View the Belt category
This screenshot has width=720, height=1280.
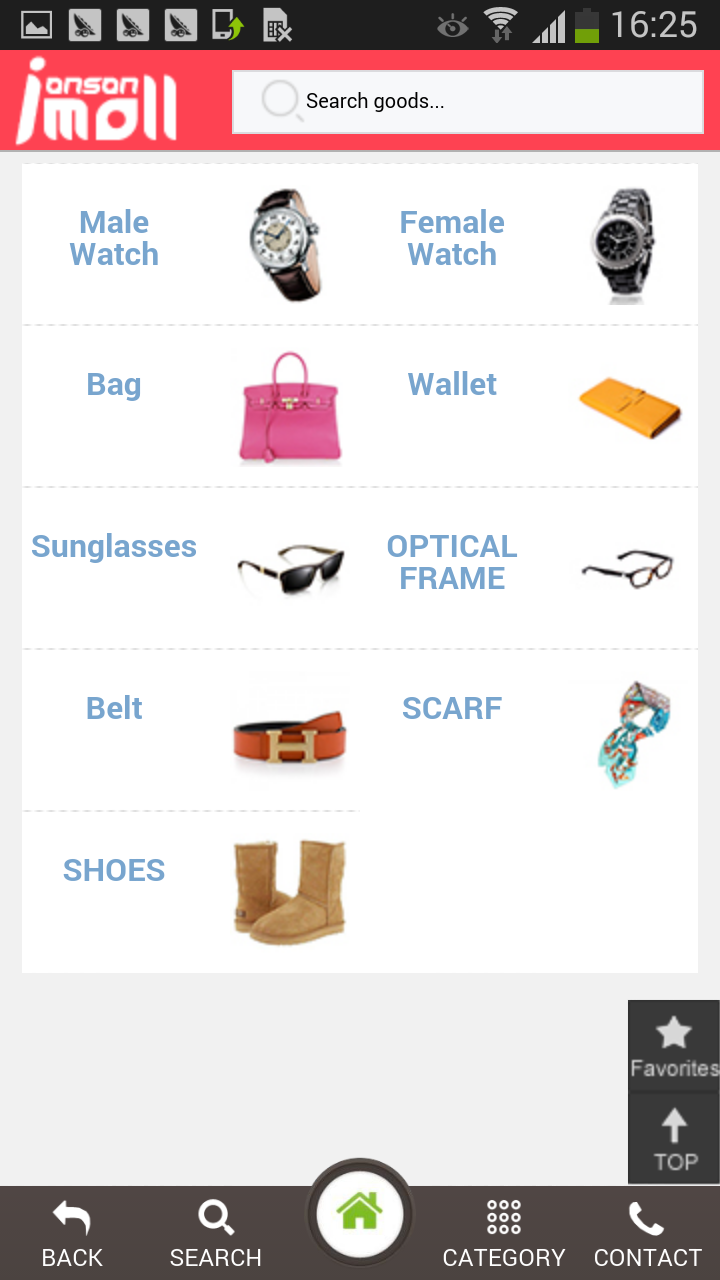191,730
